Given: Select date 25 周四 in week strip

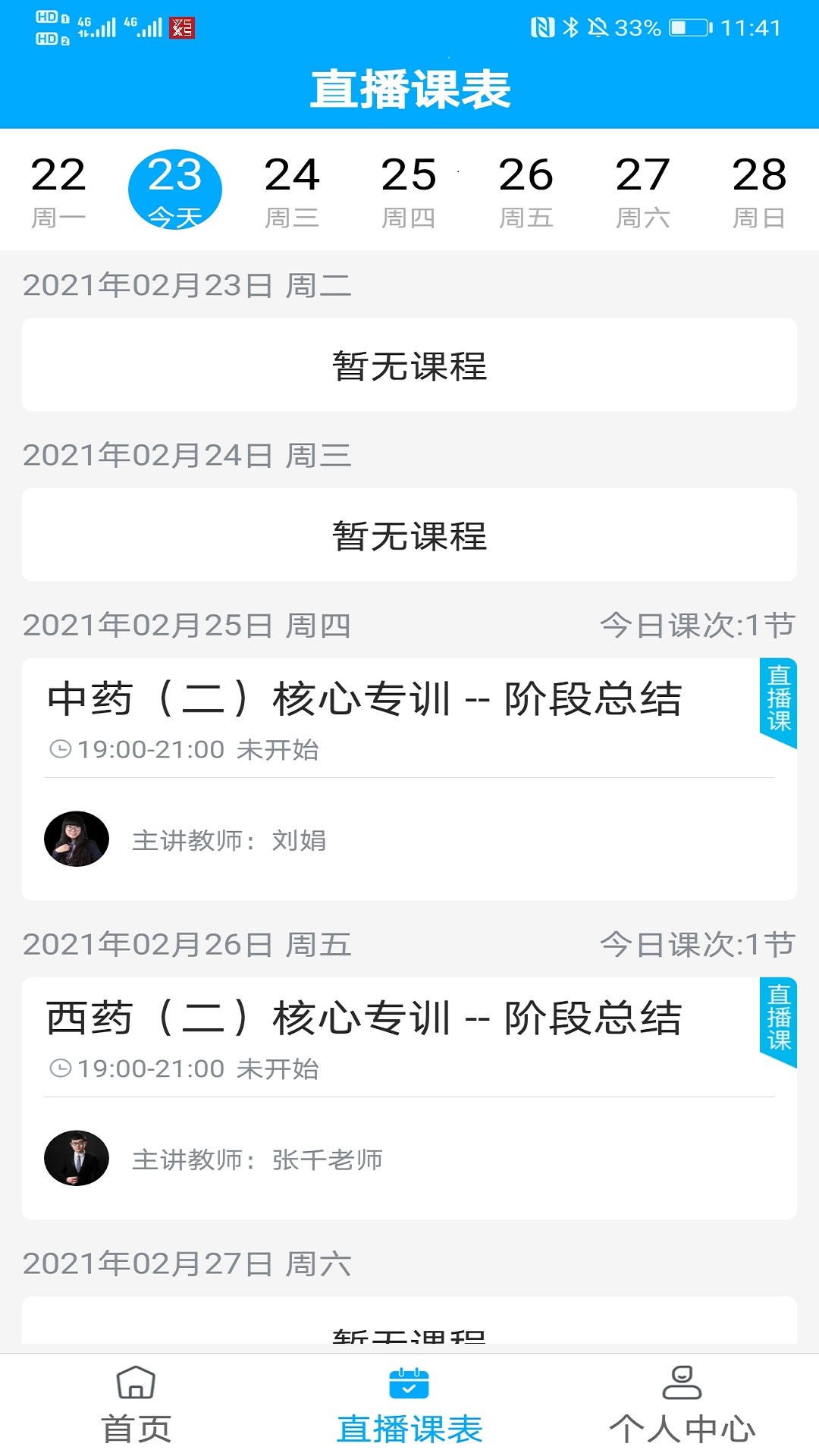Looking at the screenshot, I should pos(409,186).
